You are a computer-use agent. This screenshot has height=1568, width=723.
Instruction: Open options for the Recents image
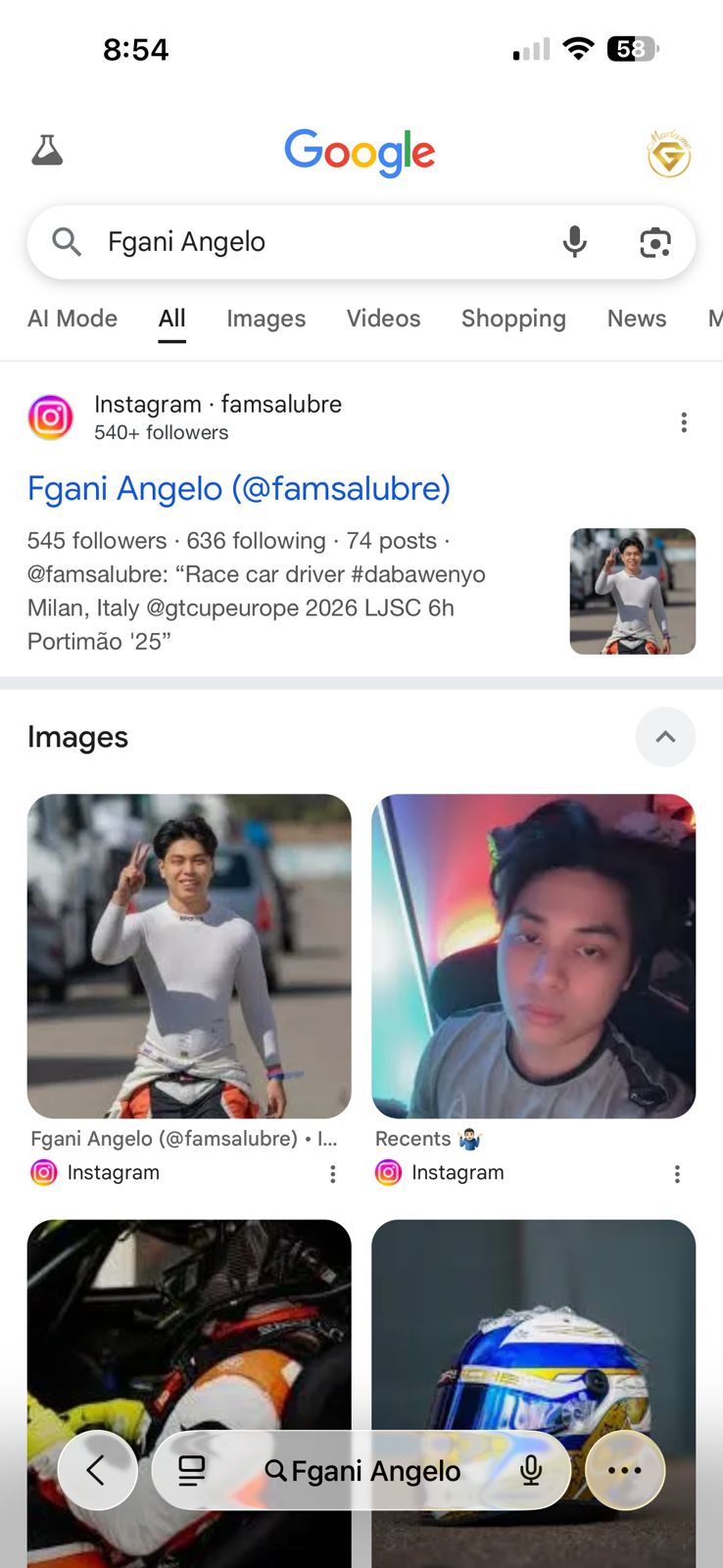pos(677,1174)
